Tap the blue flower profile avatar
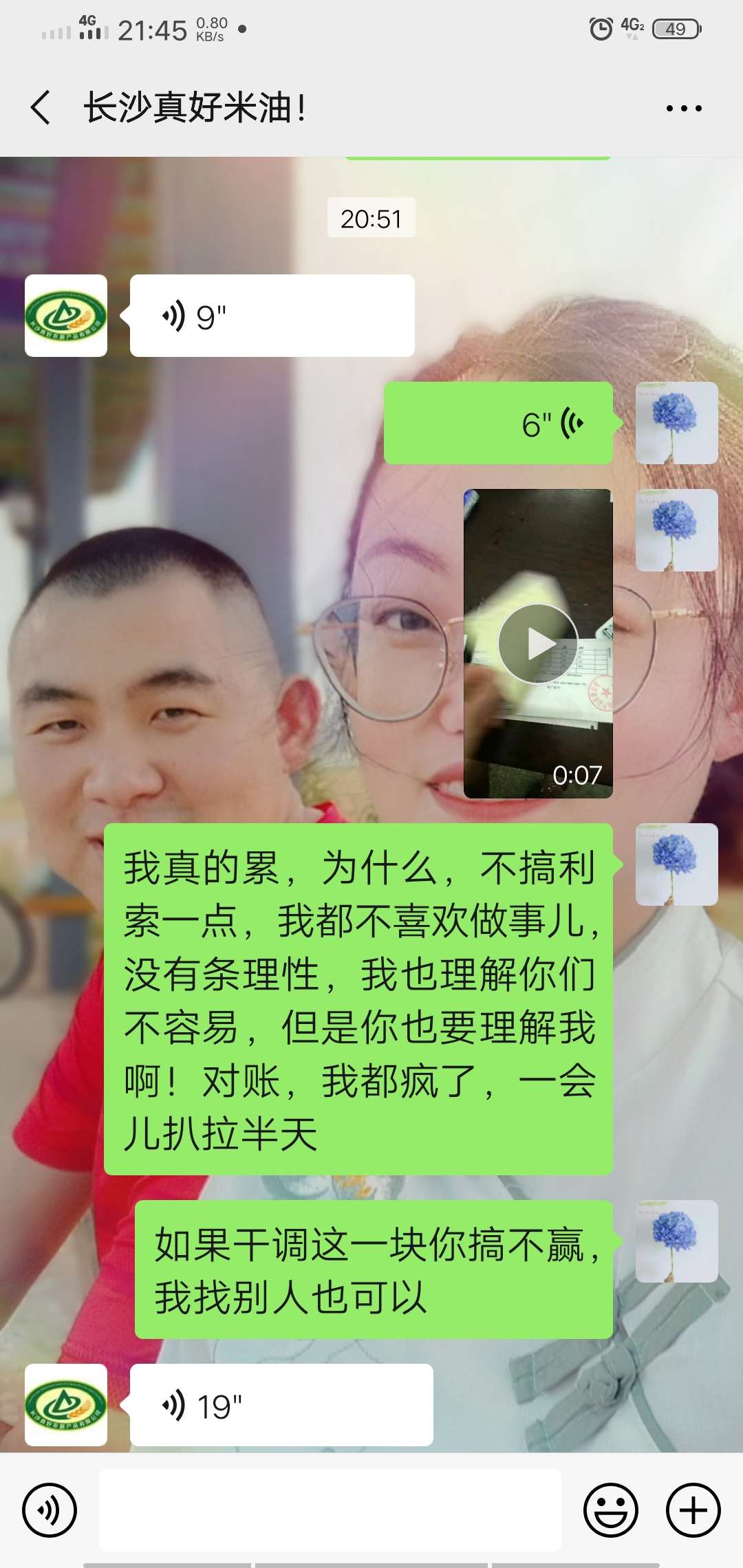 coord(676,423)
